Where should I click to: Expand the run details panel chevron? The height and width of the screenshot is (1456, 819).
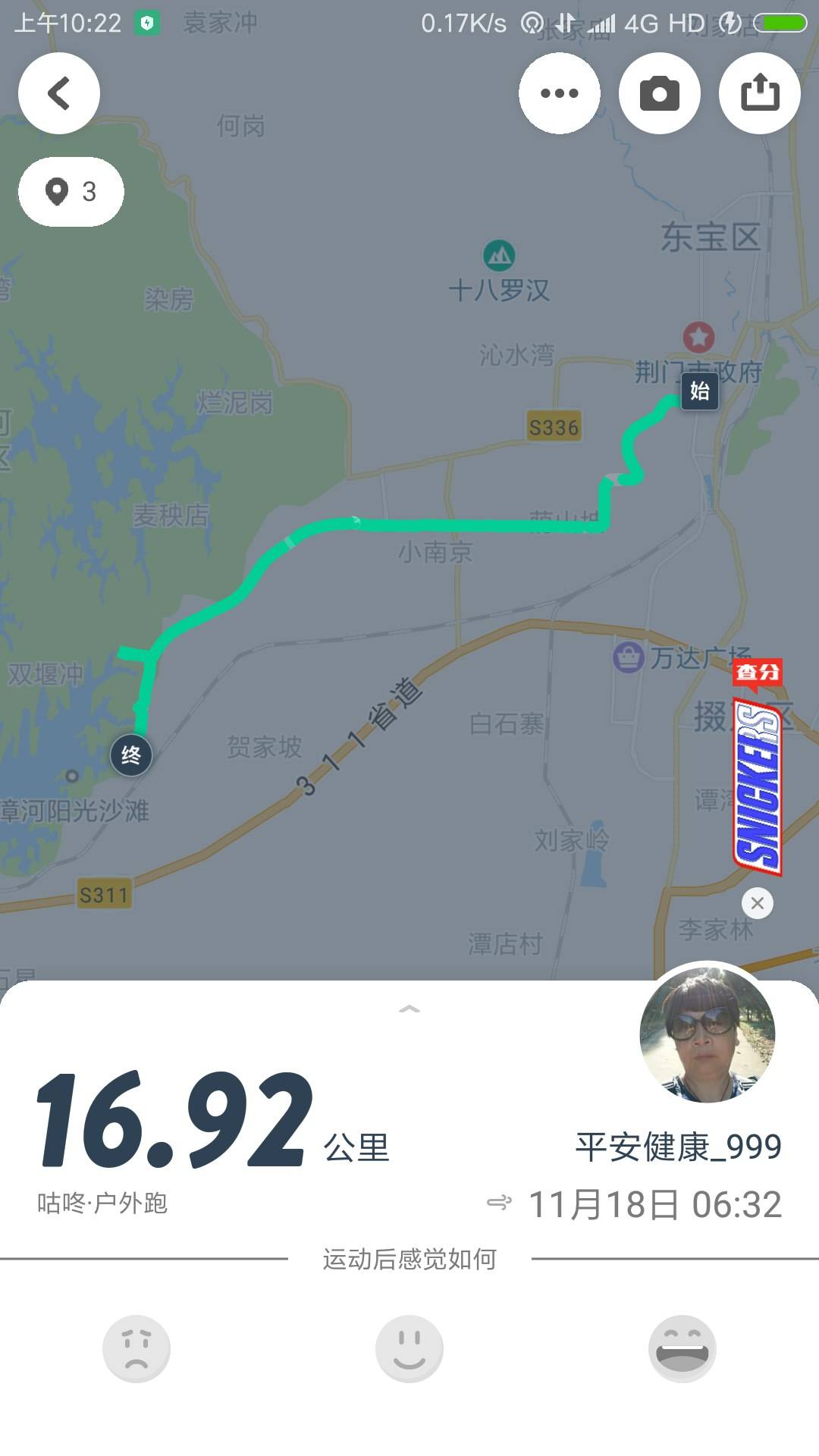(409, 1009)
